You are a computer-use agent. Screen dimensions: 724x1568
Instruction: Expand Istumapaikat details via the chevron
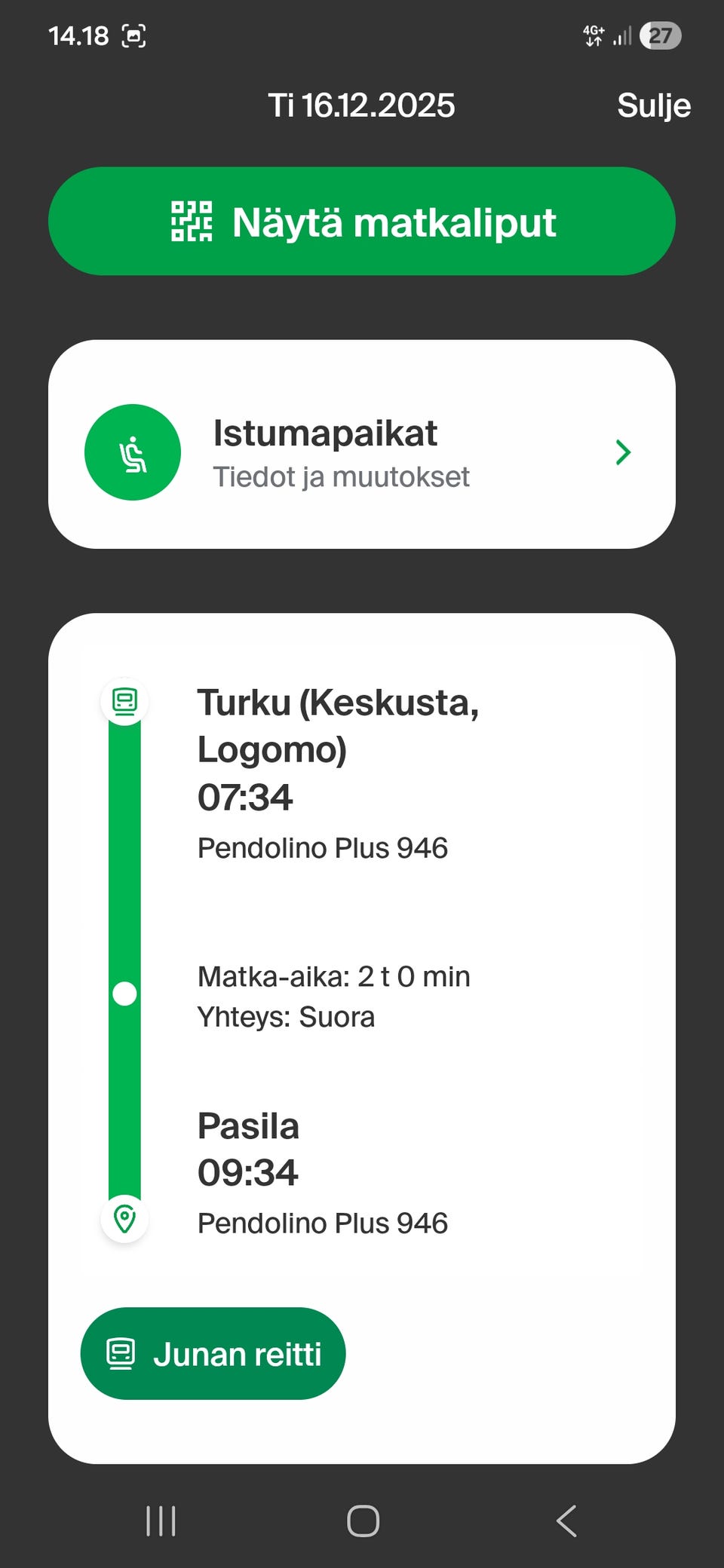(x=623, y=452)
